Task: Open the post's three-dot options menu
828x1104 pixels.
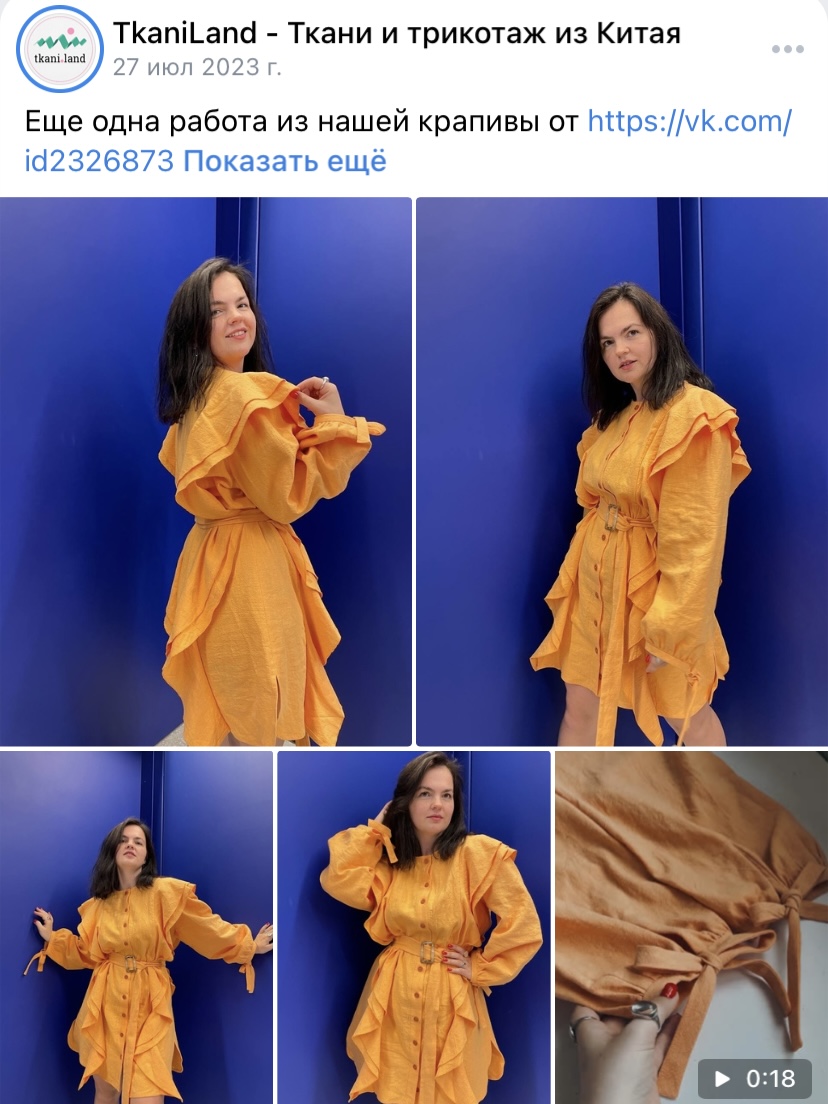Action: tap(788, 49)
